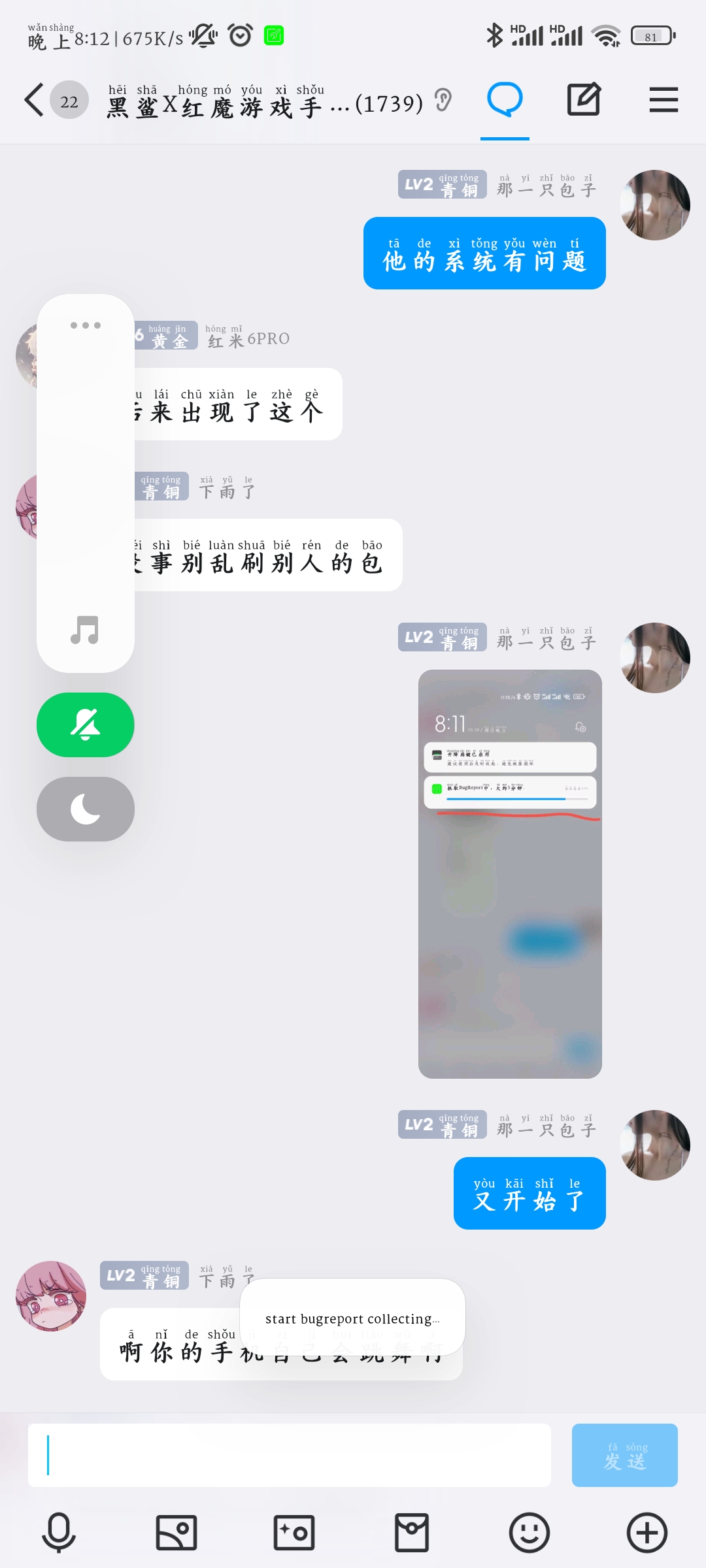Record a voice message with the microphone
Image resolution: width=706 pixels, height=1568 pixels.
(x=59, y=1532)
